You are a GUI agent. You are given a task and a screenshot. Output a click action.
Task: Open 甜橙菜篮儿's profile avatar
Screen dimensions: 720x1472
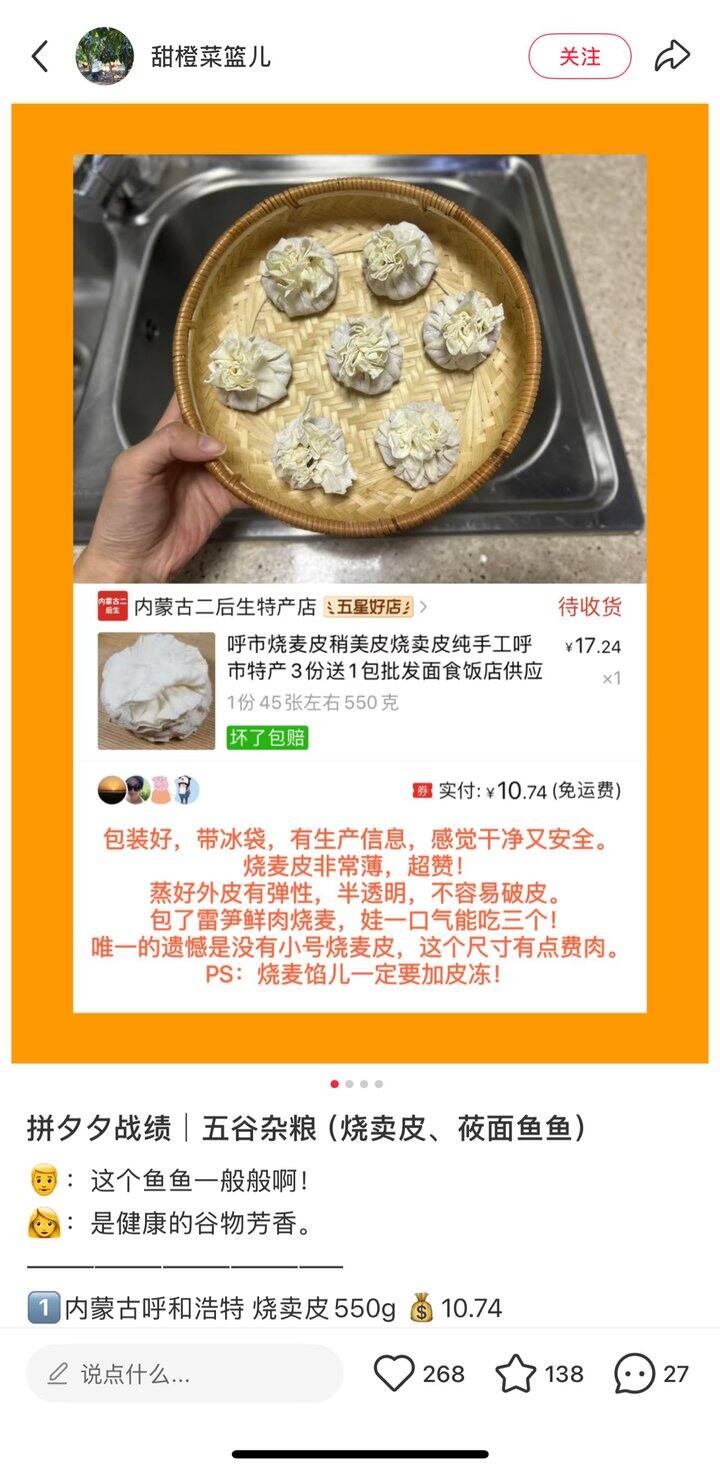point(105,56)
